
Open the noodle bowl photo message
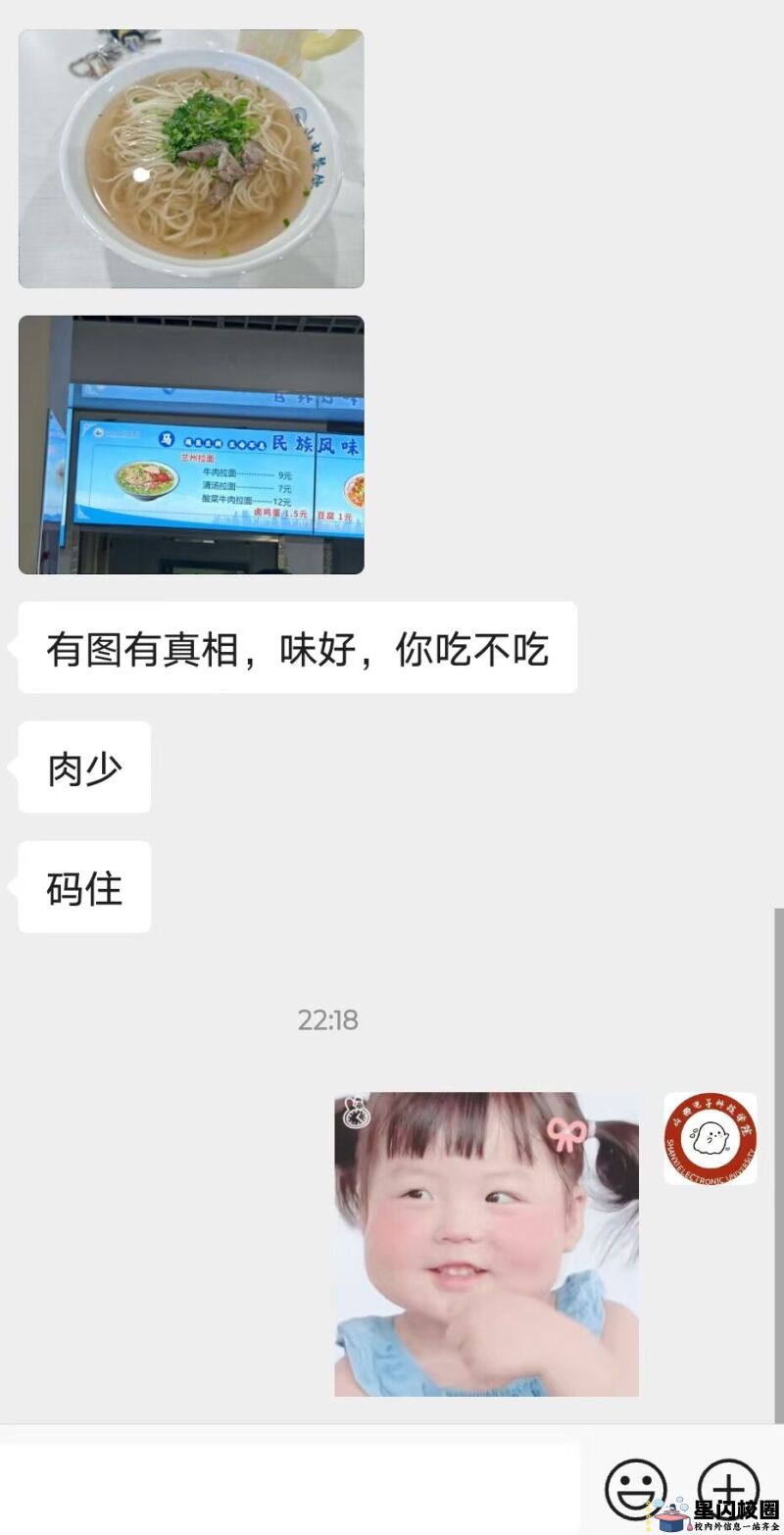(191, 159)
